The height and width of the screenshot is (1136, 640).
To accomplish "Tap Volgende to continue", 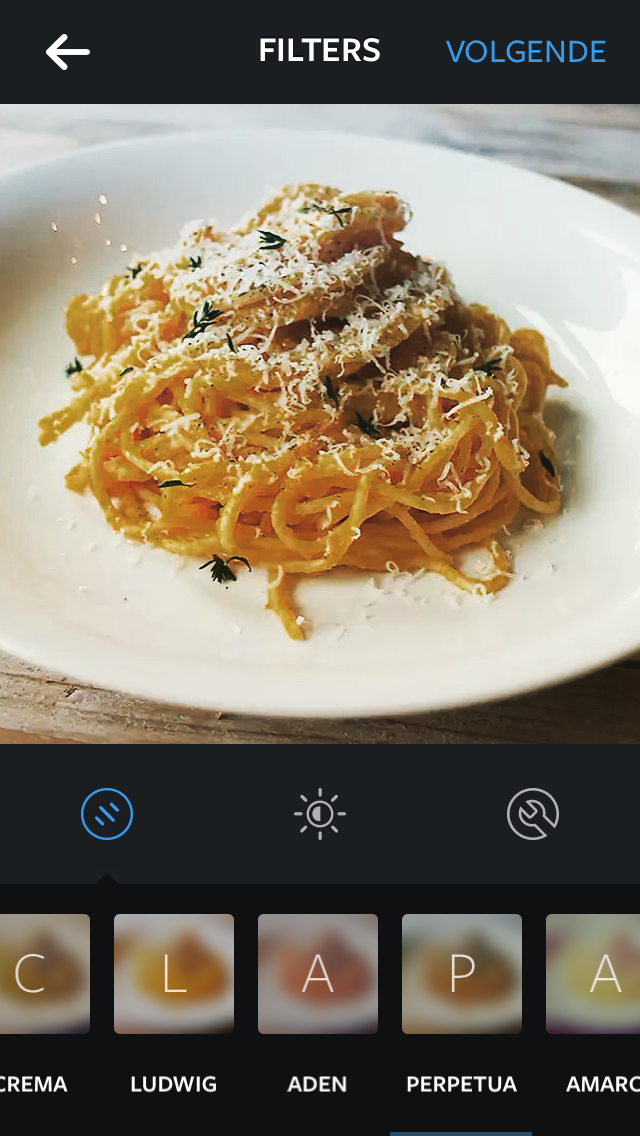I will (526, 52).
